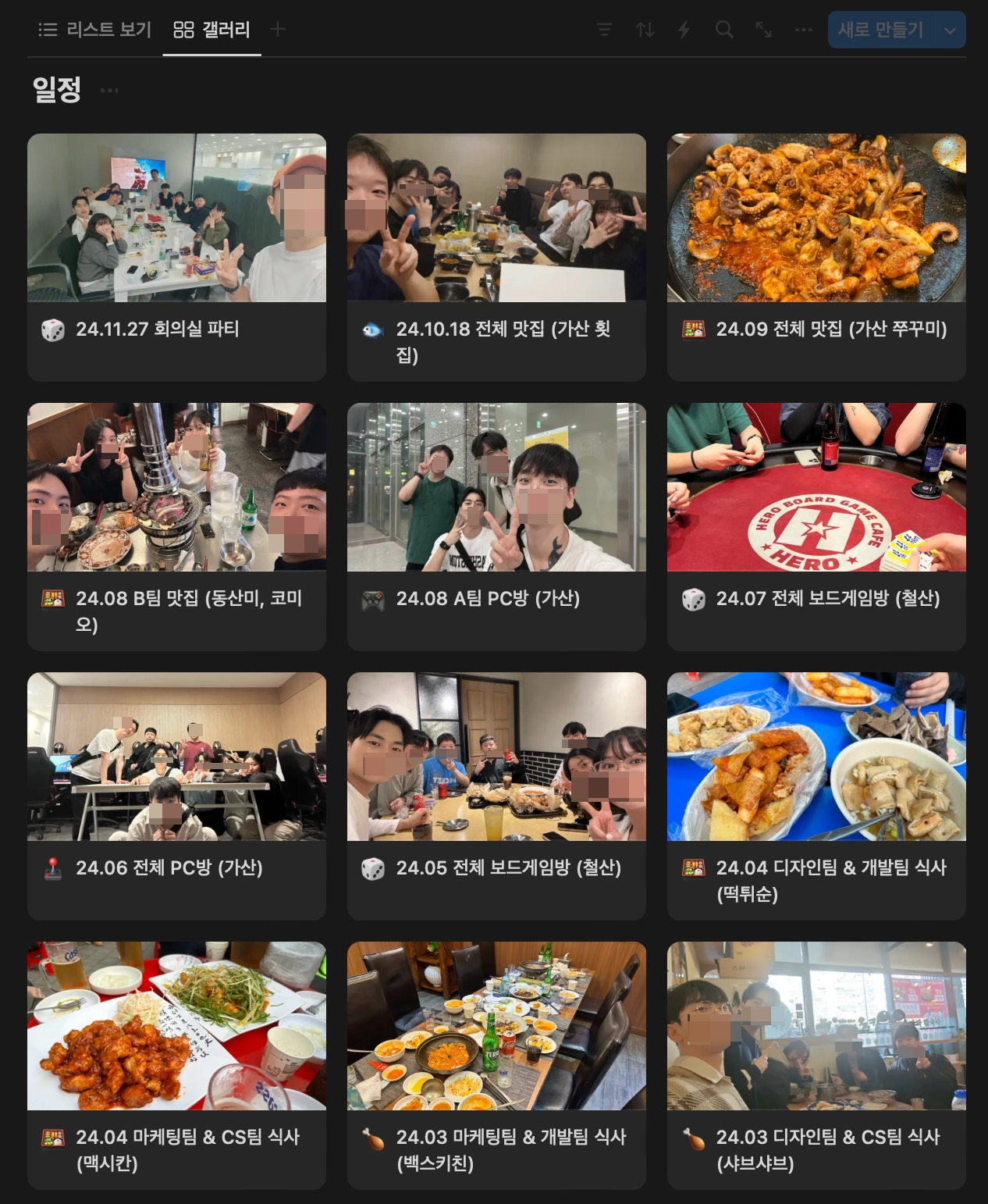988x1204 pixels.
Task: Open the view settings overflow menu
Action: 803,30
